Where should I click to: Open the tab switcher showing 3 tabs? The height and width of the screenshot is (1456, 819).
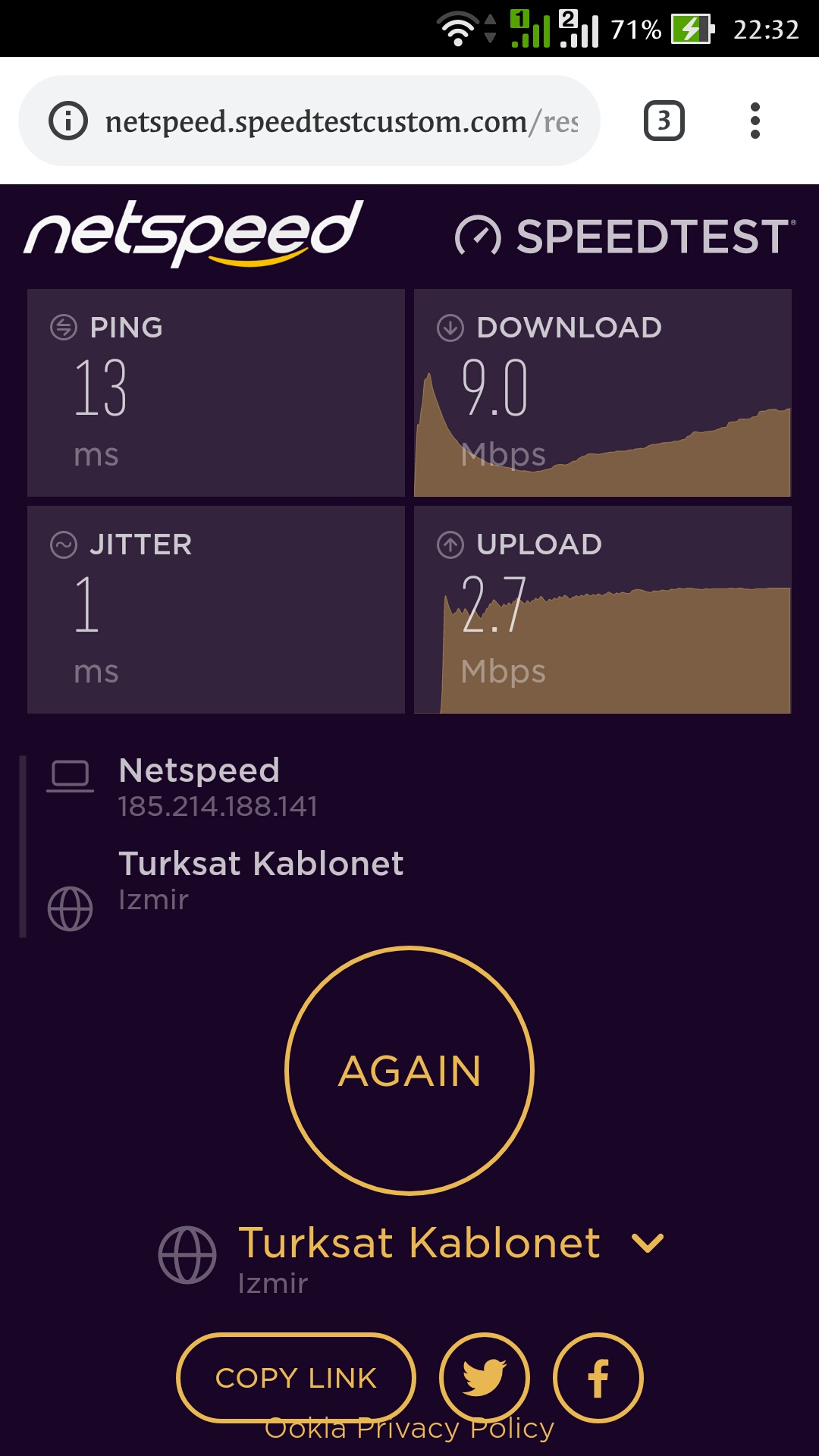[664, 121]
